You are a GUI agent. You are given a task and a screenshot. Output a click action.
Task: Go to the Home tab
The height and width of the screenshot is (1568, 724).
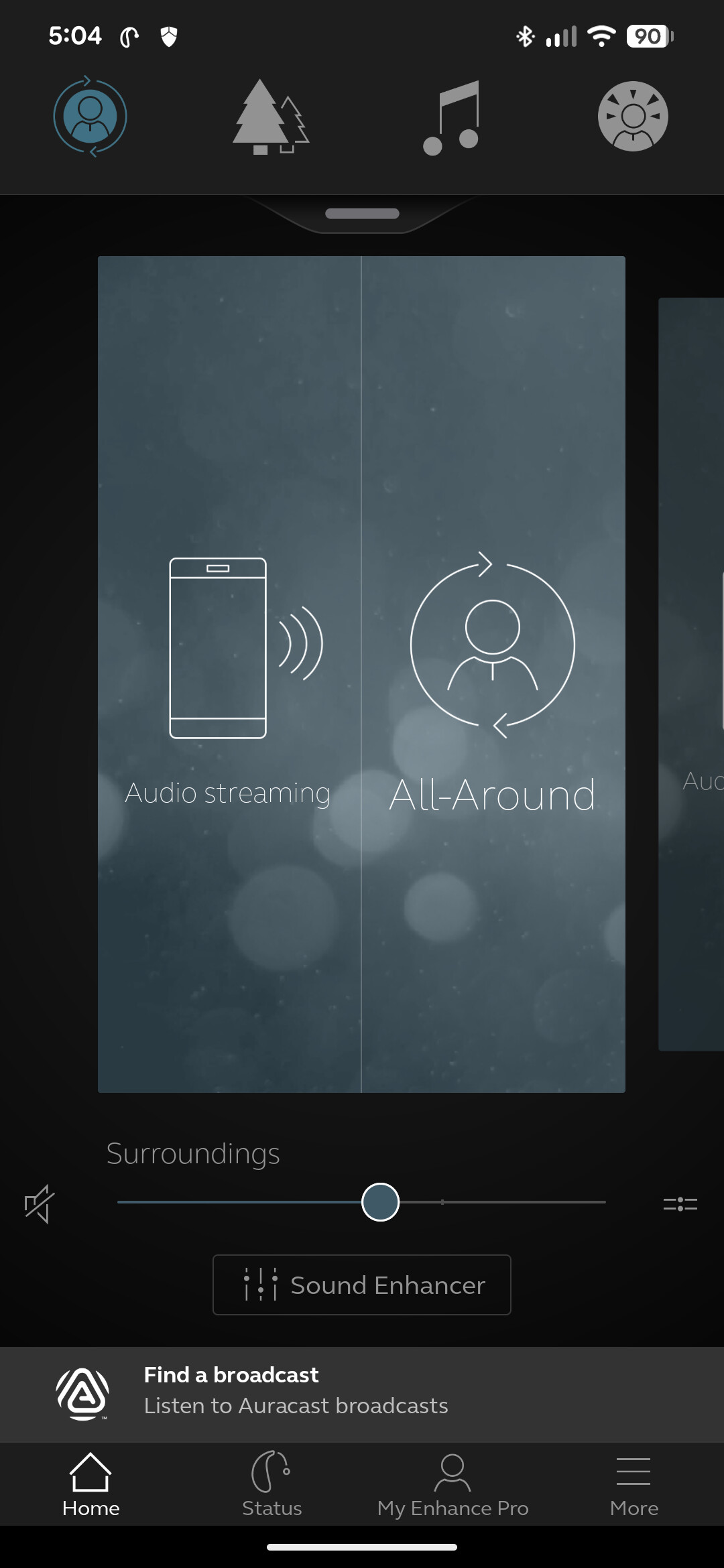click(x=90, y=1484)
